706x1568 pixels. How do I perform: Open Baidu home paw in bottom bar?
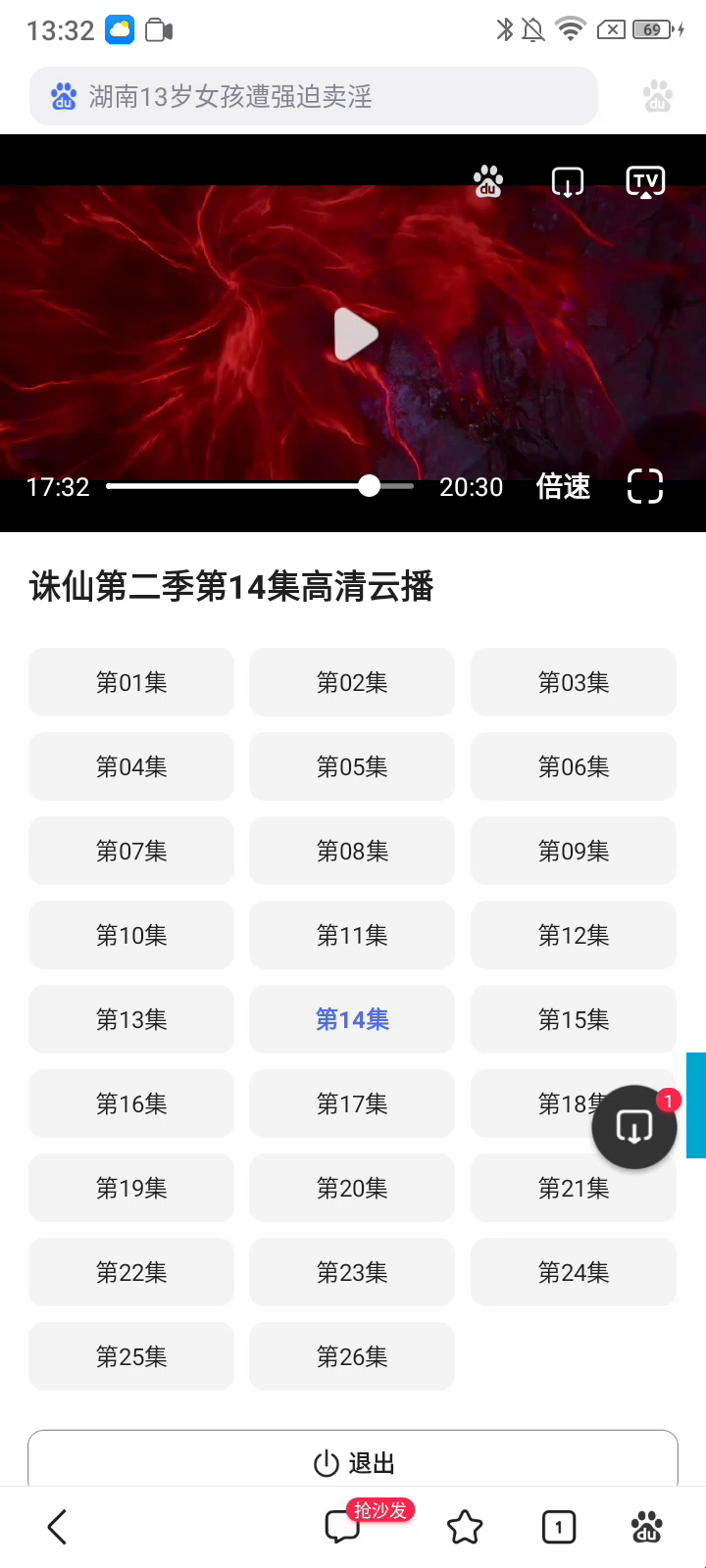pos(646,1527)
